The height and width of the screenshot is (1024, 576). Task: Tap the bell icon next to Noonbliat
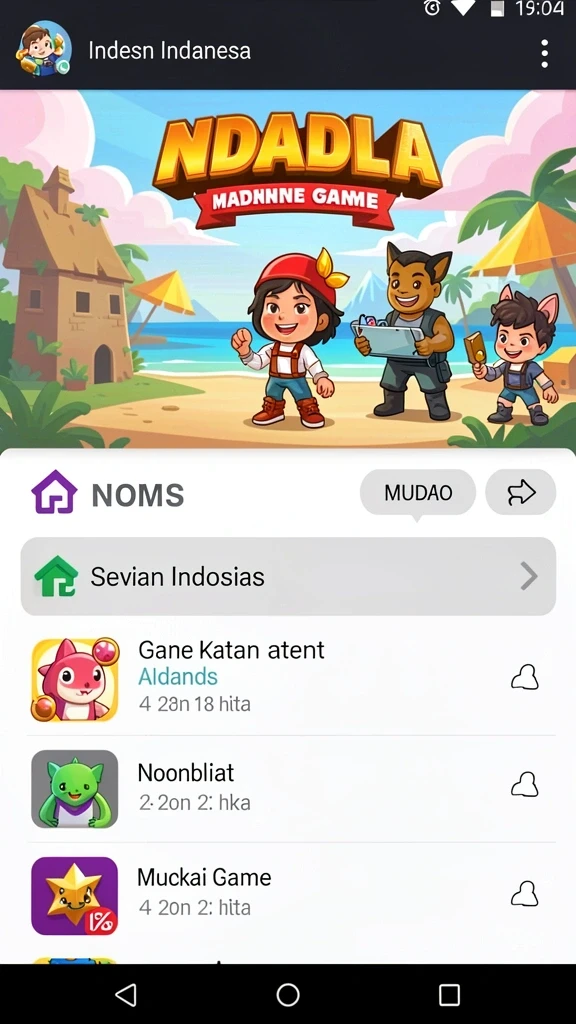[x=524, y=784]
